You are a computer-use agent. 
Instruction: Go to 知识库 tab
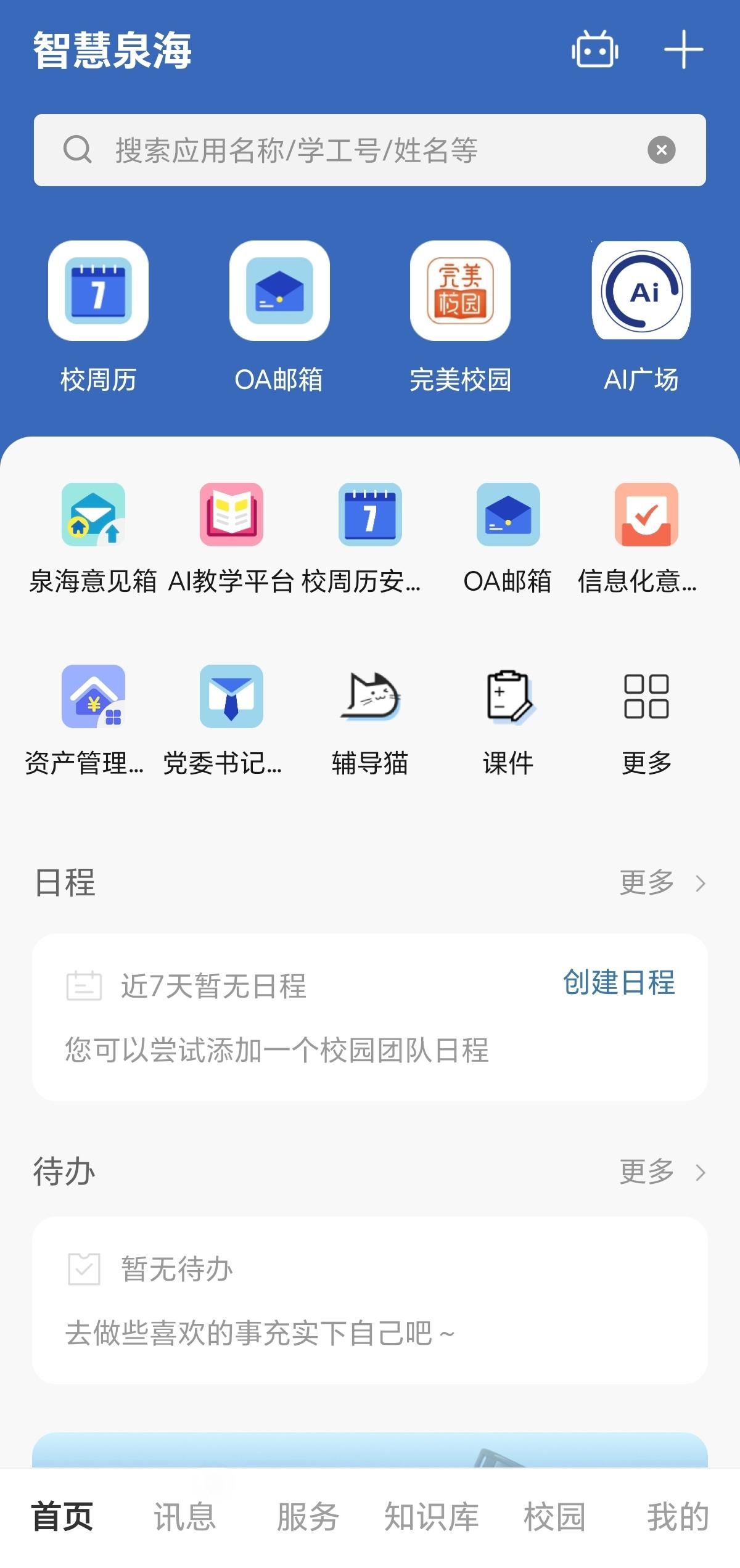click(x=431, y=1517)
